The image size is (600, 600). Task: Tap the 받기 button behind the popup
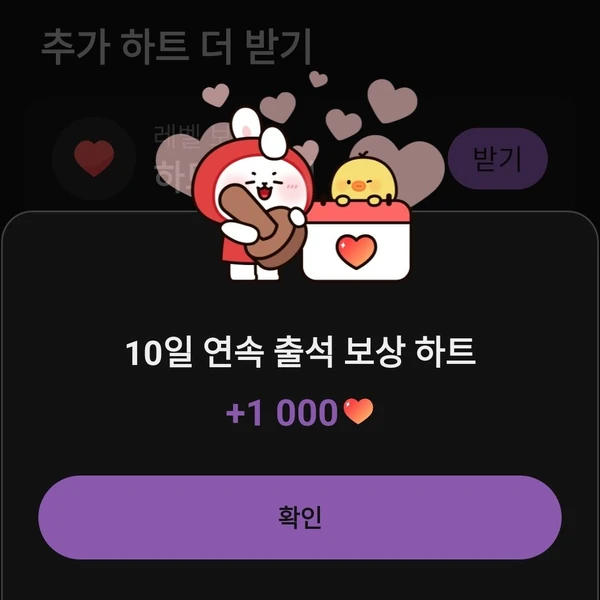(497, 158)
